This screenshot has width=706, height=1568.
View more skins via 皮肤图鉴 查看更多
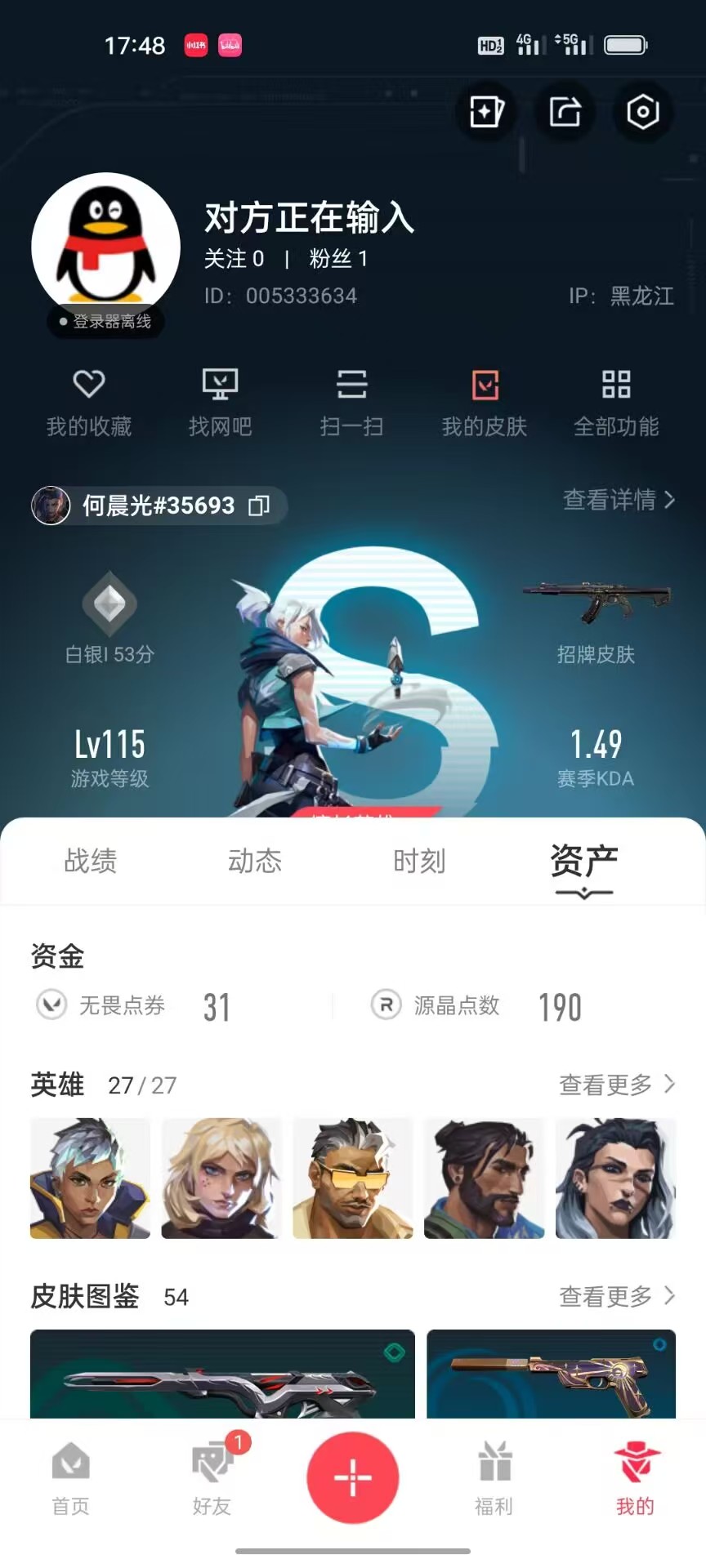coord(618,1296)
